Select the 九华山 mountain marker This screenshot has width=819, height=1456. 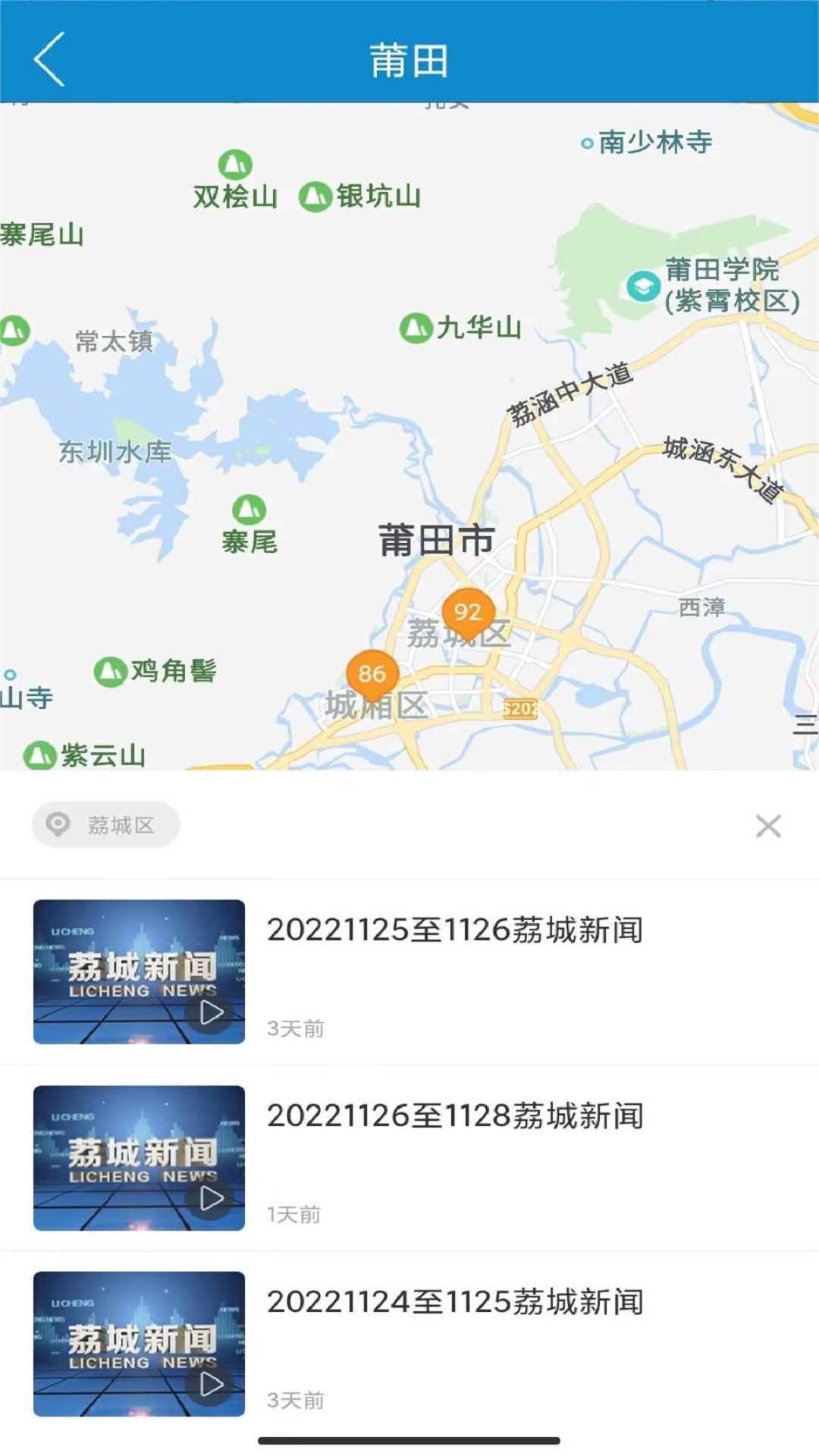click(414, 327)
